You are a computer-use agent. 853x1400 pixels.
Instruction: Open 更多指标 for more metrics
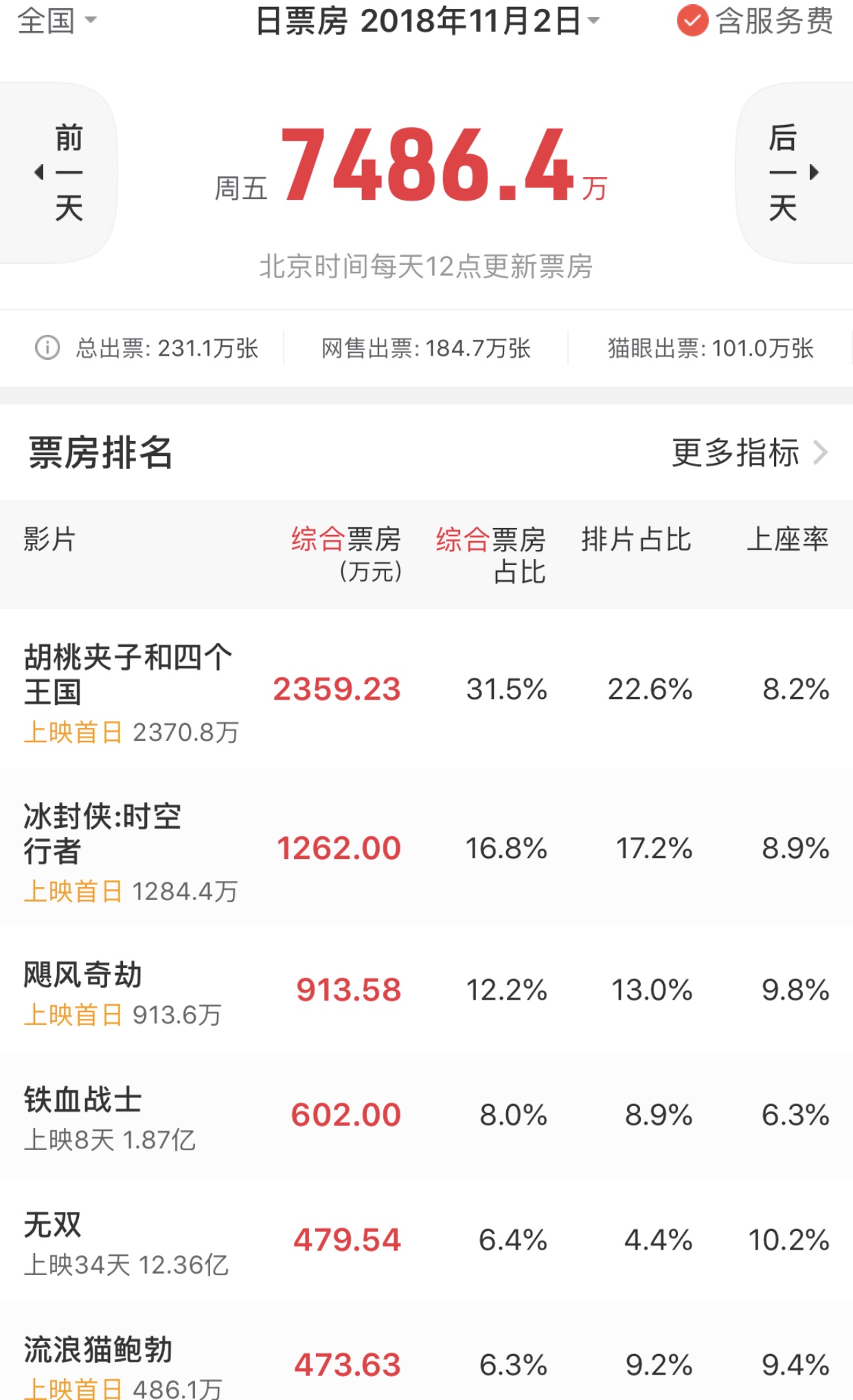pos(749,452)
